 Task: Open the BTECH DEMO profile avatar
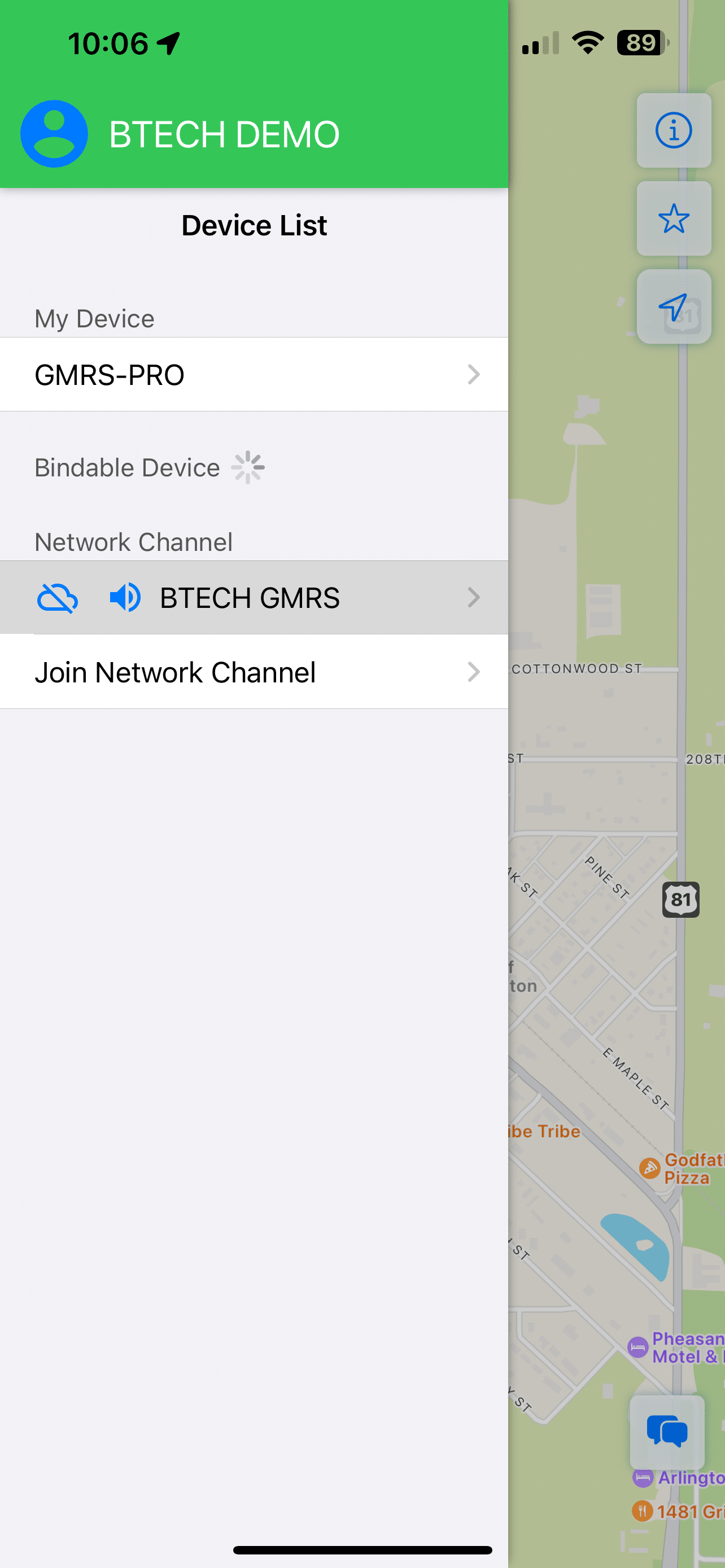[x=54, y=133]
